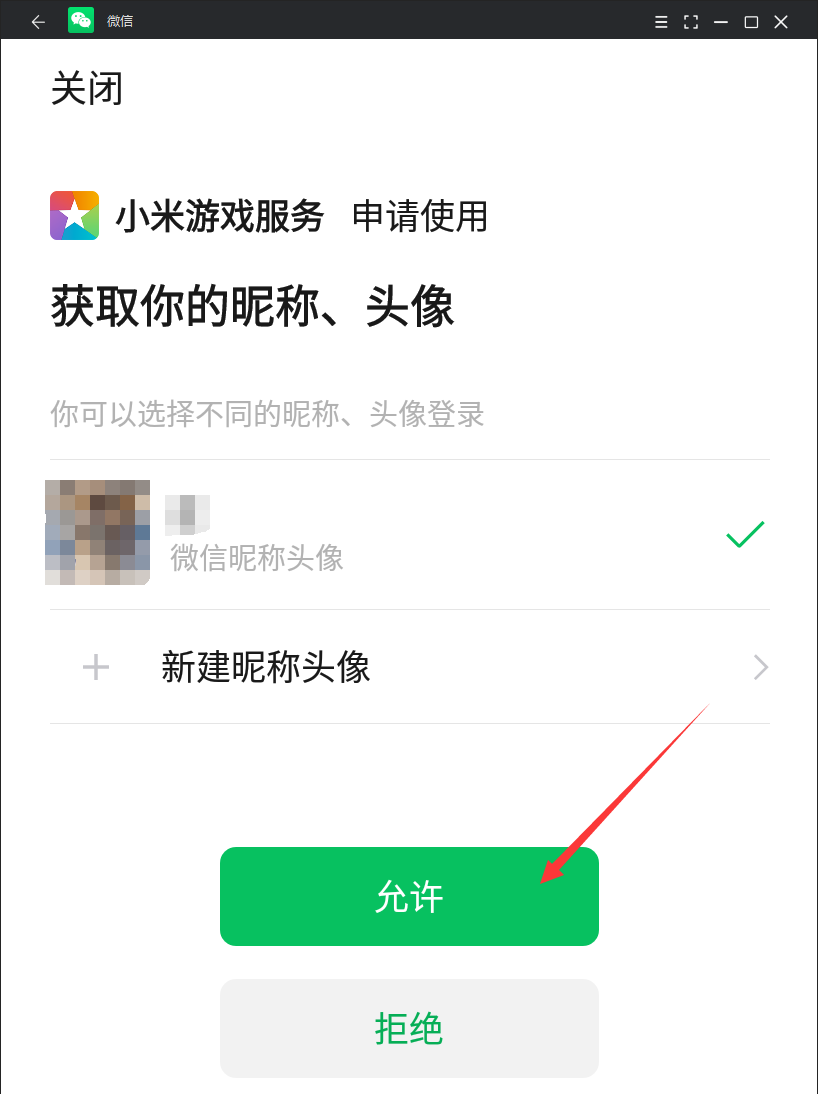This screenshot has width=818, height=1094.
Task: Open the window's hamburger menu
Action: tap(660, 21)
